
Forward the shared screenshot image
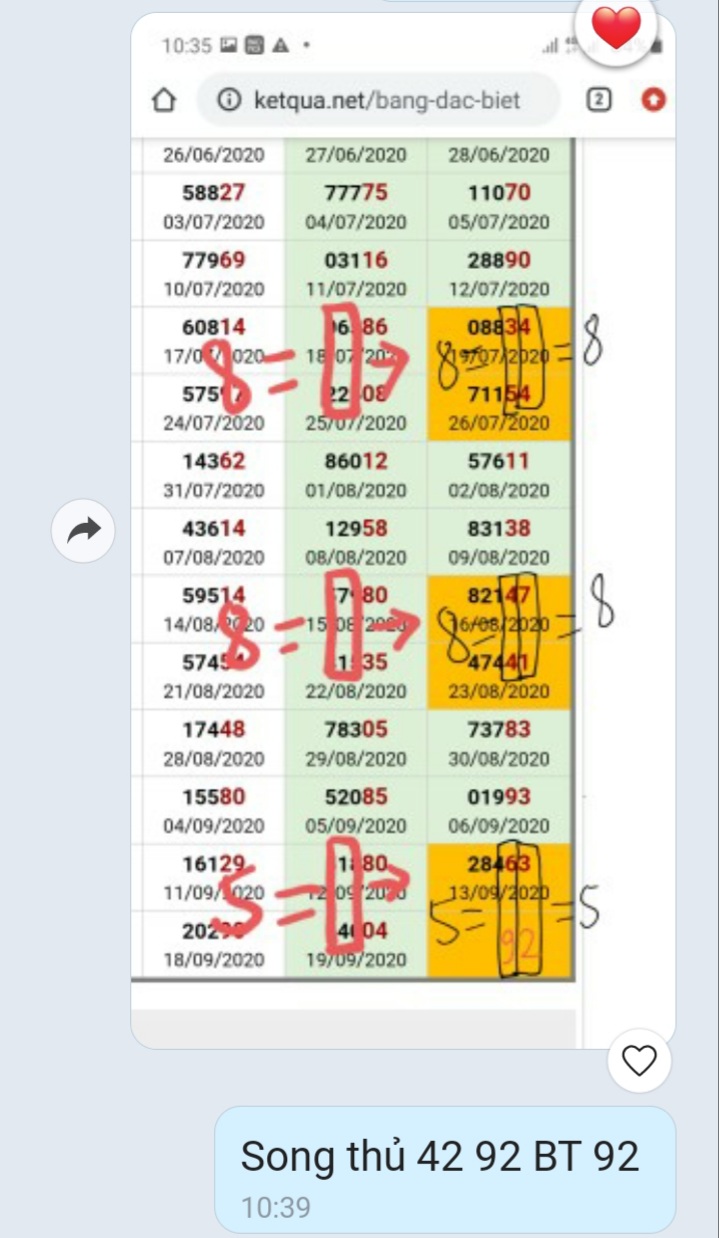84,530
